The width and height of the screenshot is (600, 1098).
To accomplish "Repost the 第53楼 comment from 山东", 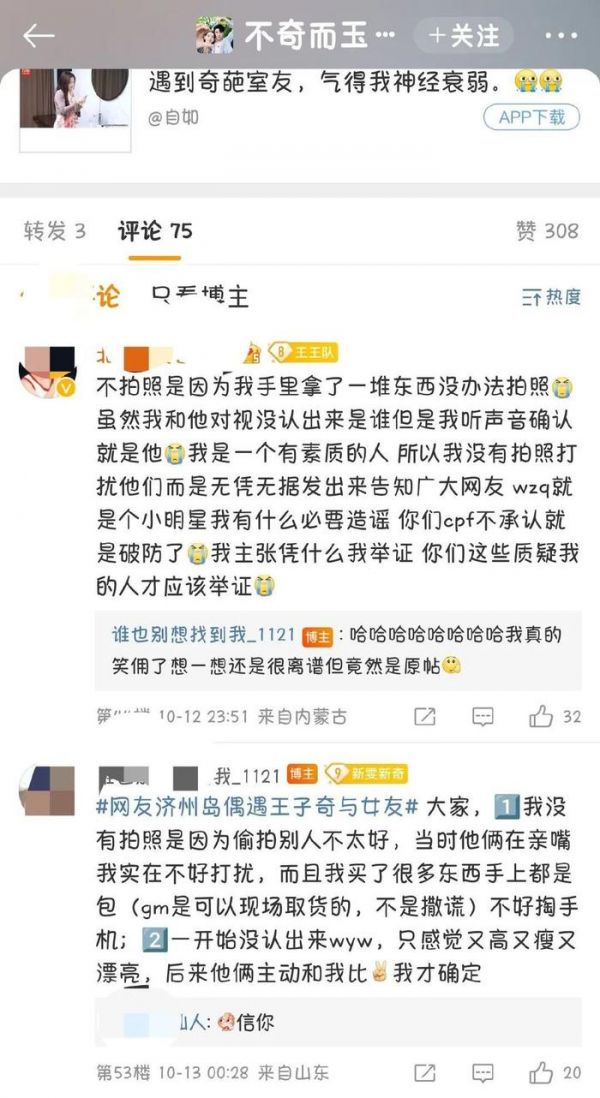I will click(x=425, y=1072).
